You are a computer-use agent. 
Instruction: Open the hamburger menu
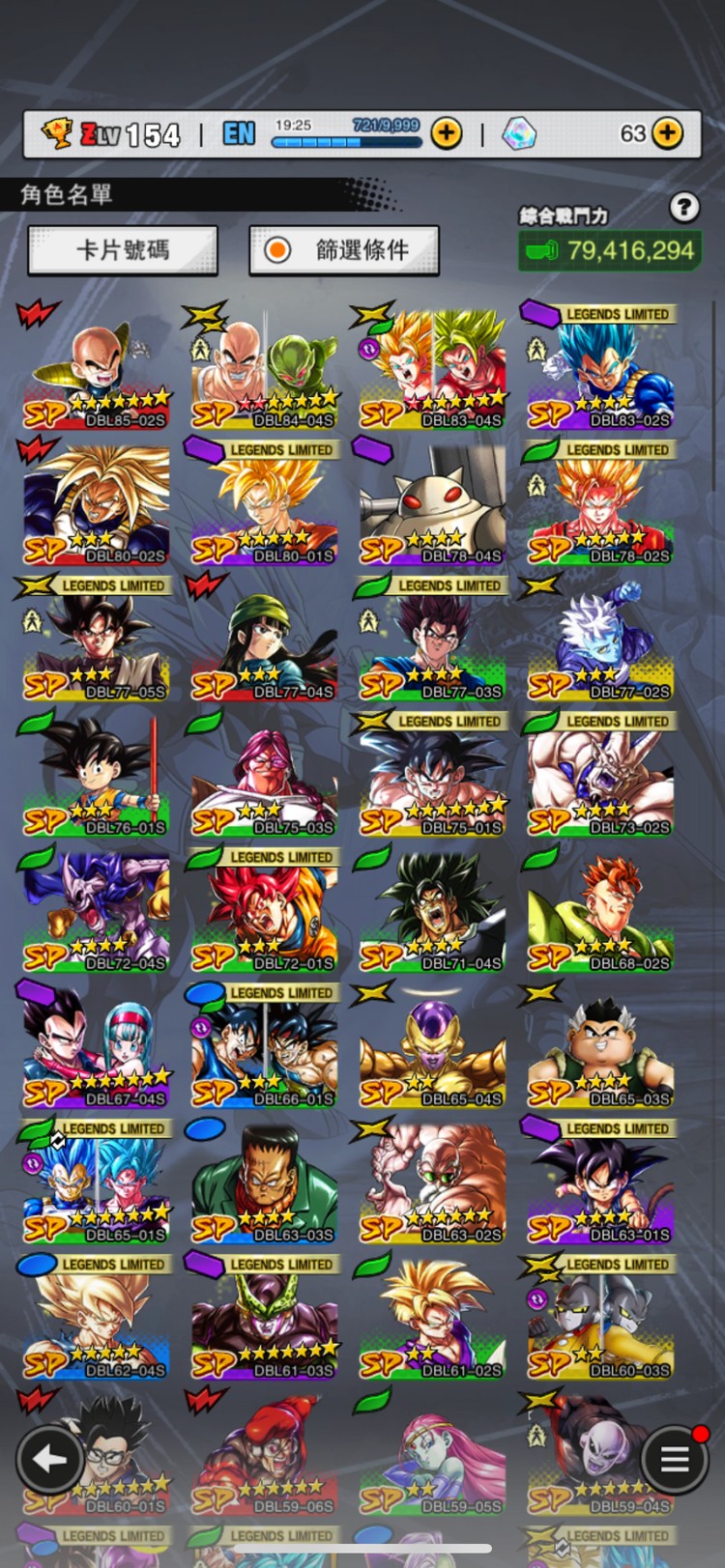tap(674, 1460)
